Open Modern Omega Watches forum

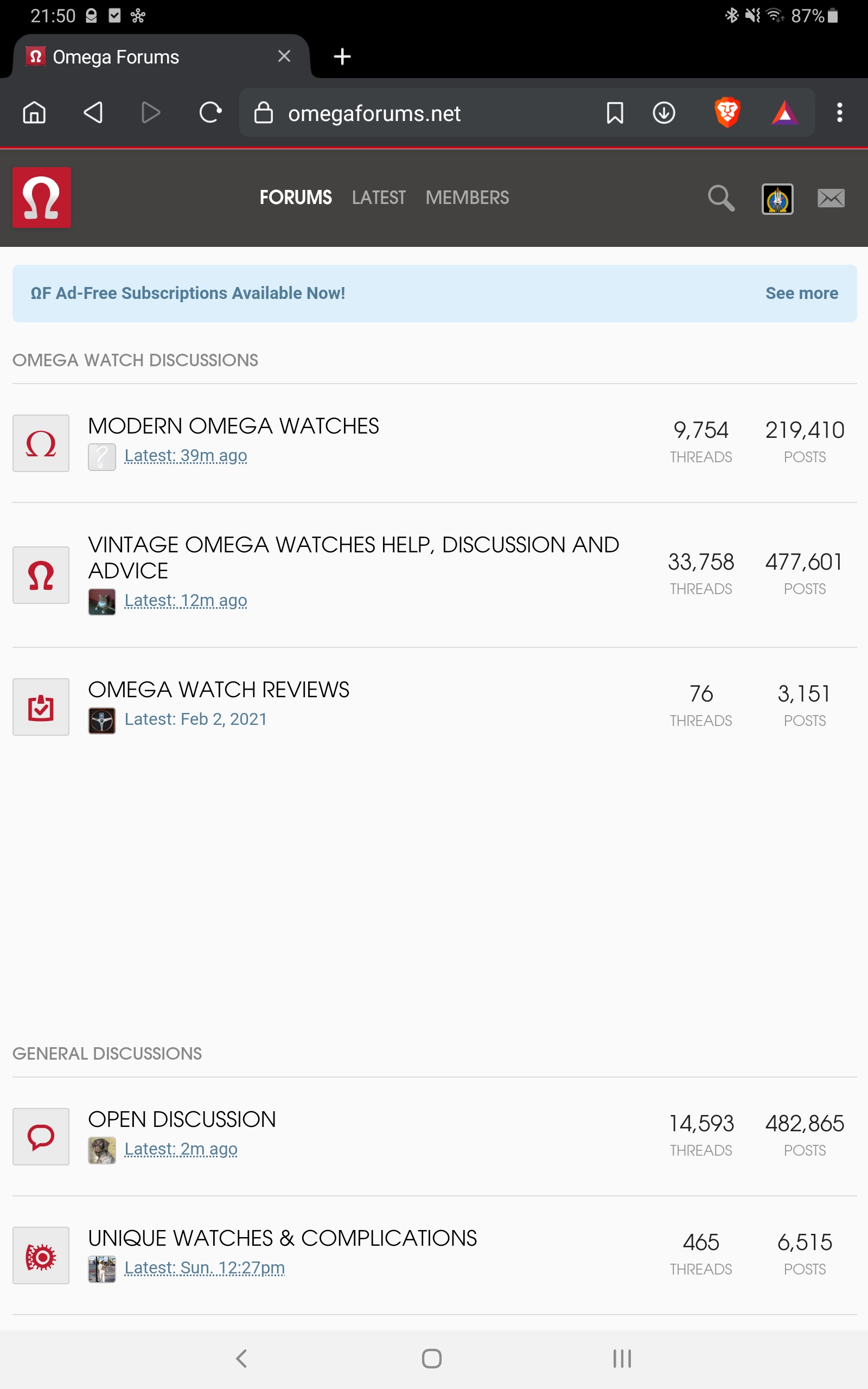tap(233, 426)
